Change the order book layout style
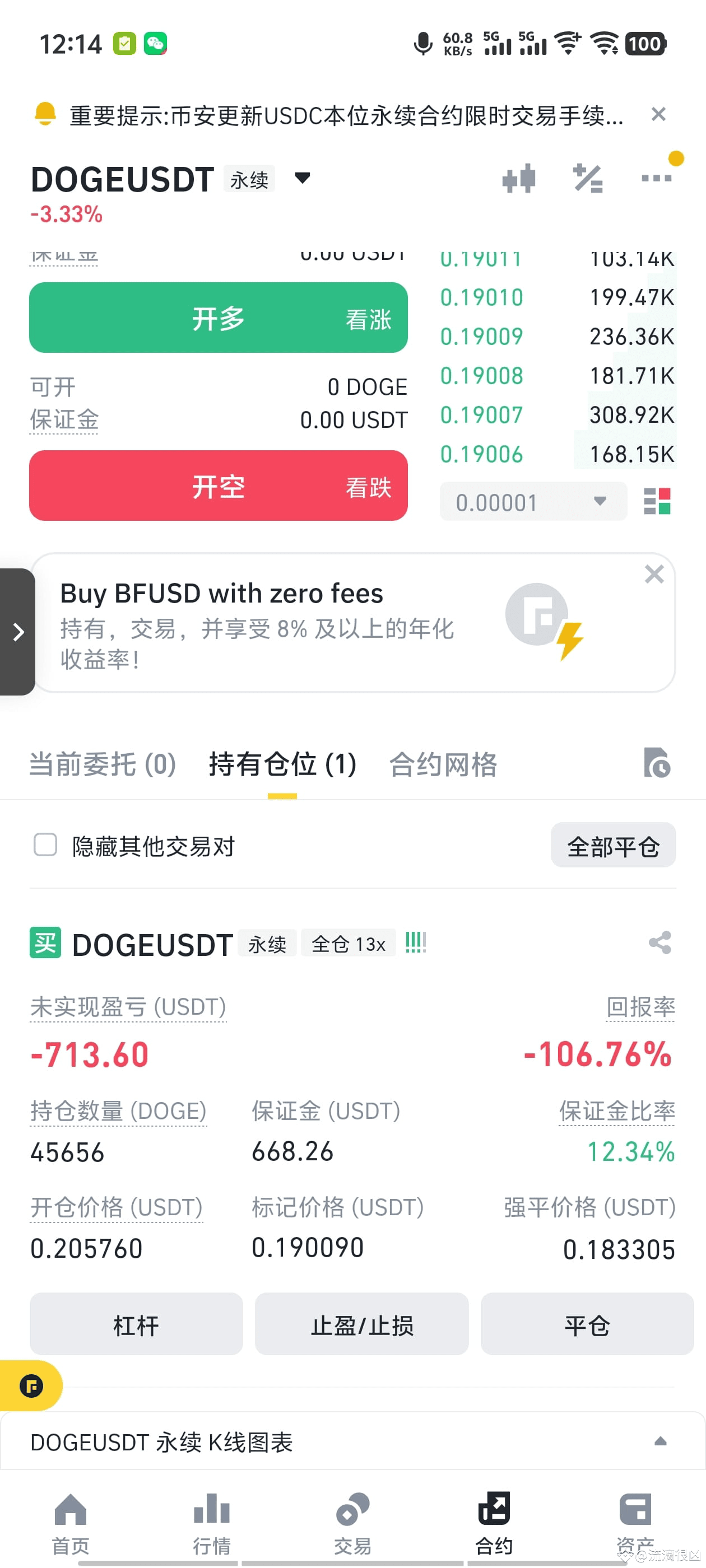The height and width of the screenshot is (1568, 706). click(x=657, y=502)
